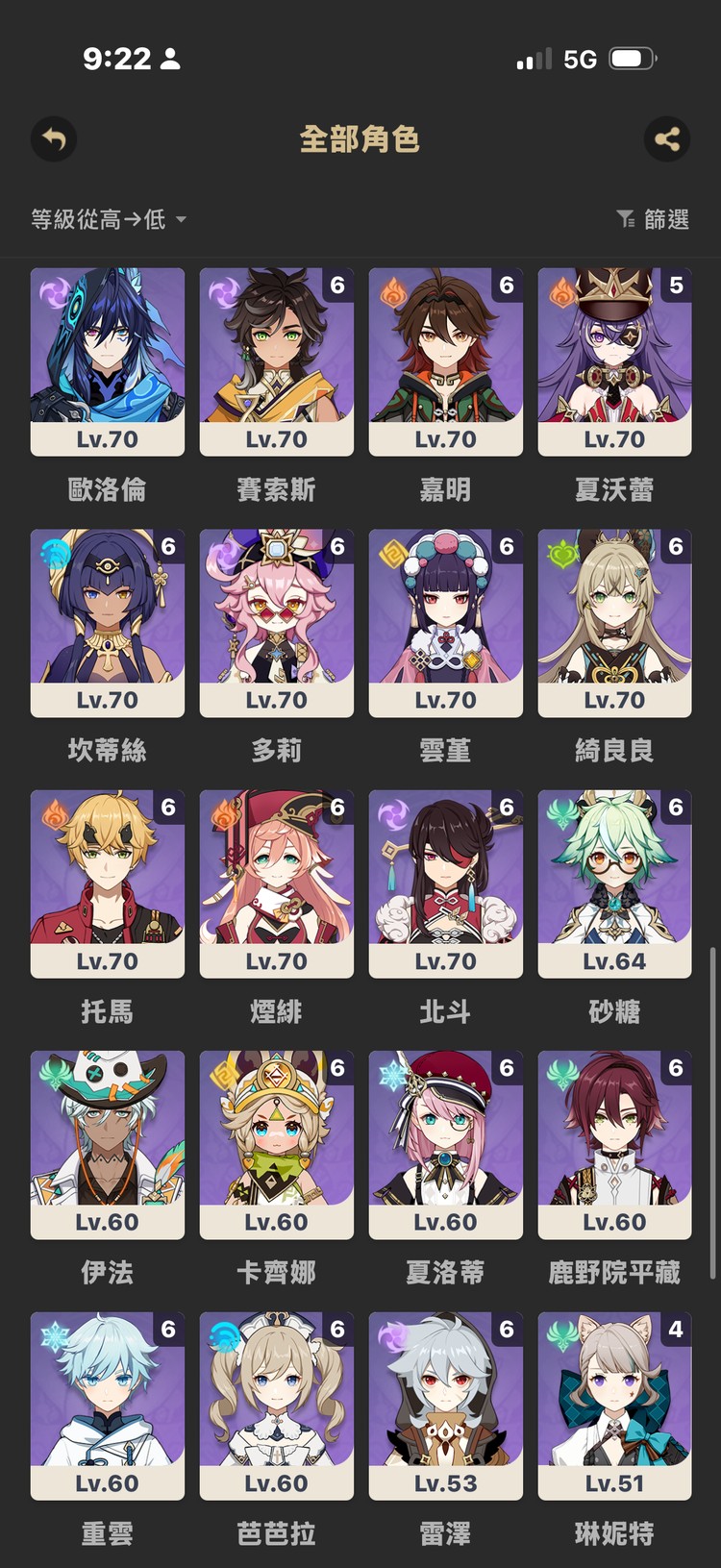This screenshot has width=721, height=1568.
Task: Tap the back arrow button
Action: [53, 139]
